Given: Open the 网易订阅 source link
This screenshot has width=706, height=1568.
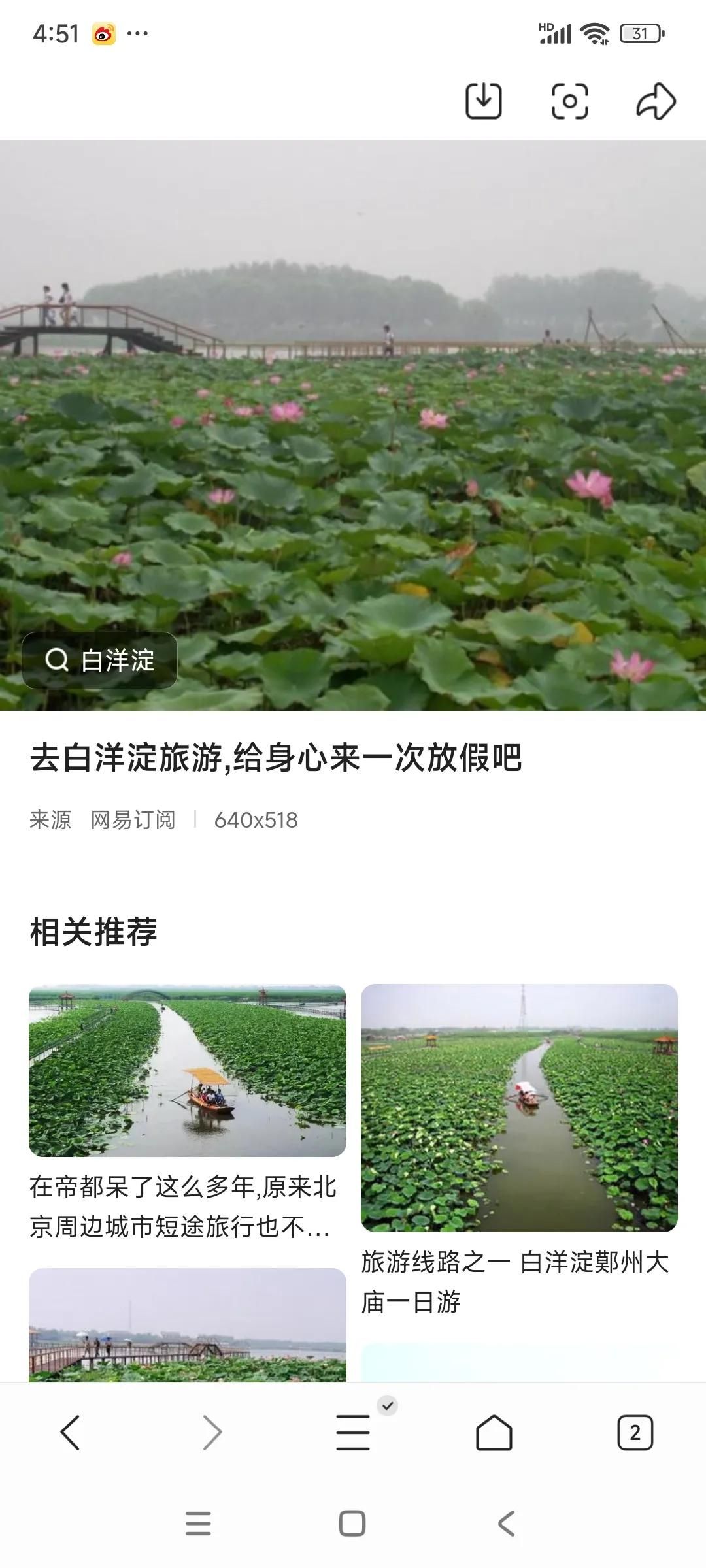Looking at the screenshot, I should (x=133, y=820).
